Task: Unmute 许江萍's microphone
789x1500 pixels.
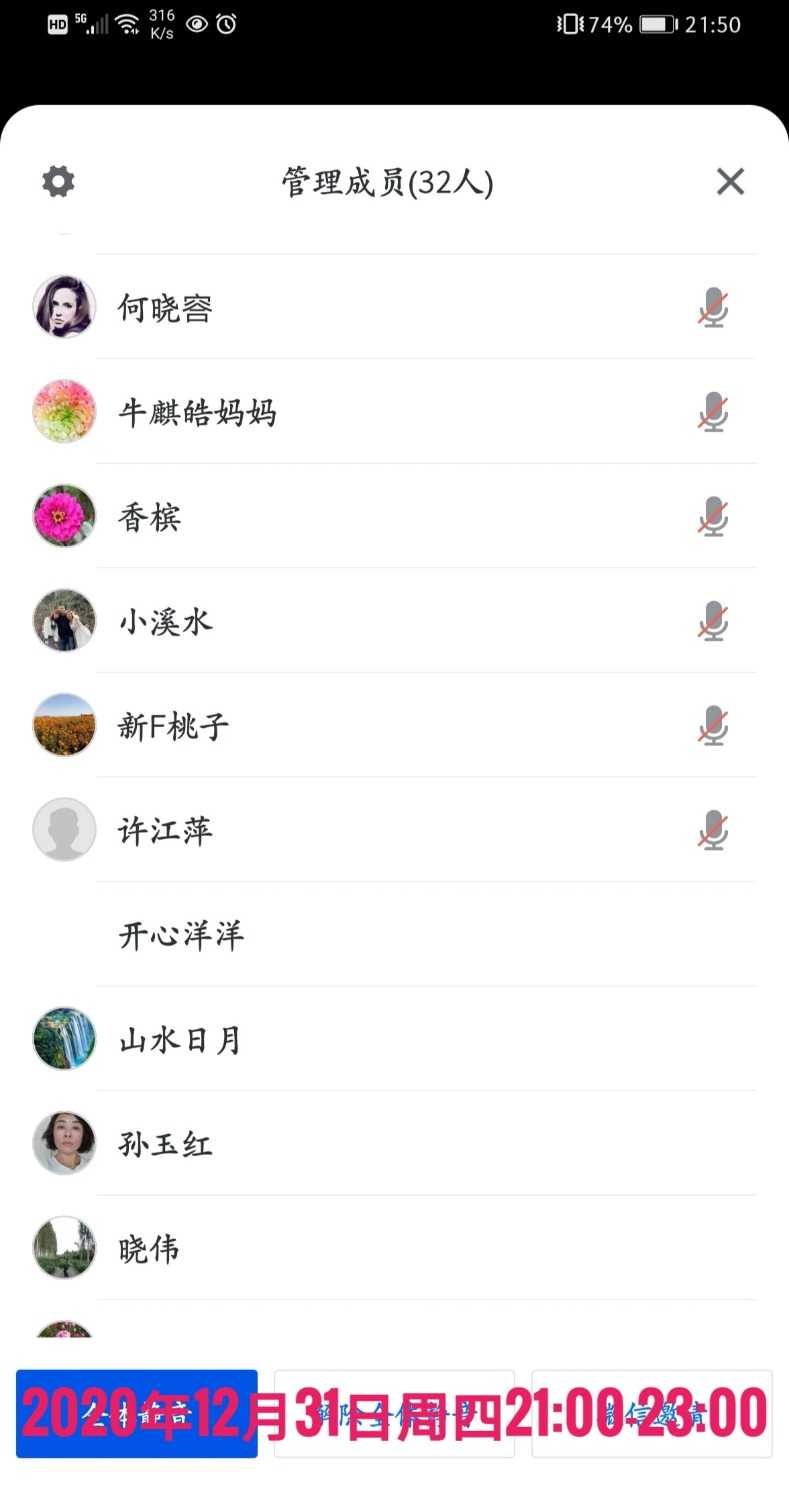Action: [x=712, y=831]
